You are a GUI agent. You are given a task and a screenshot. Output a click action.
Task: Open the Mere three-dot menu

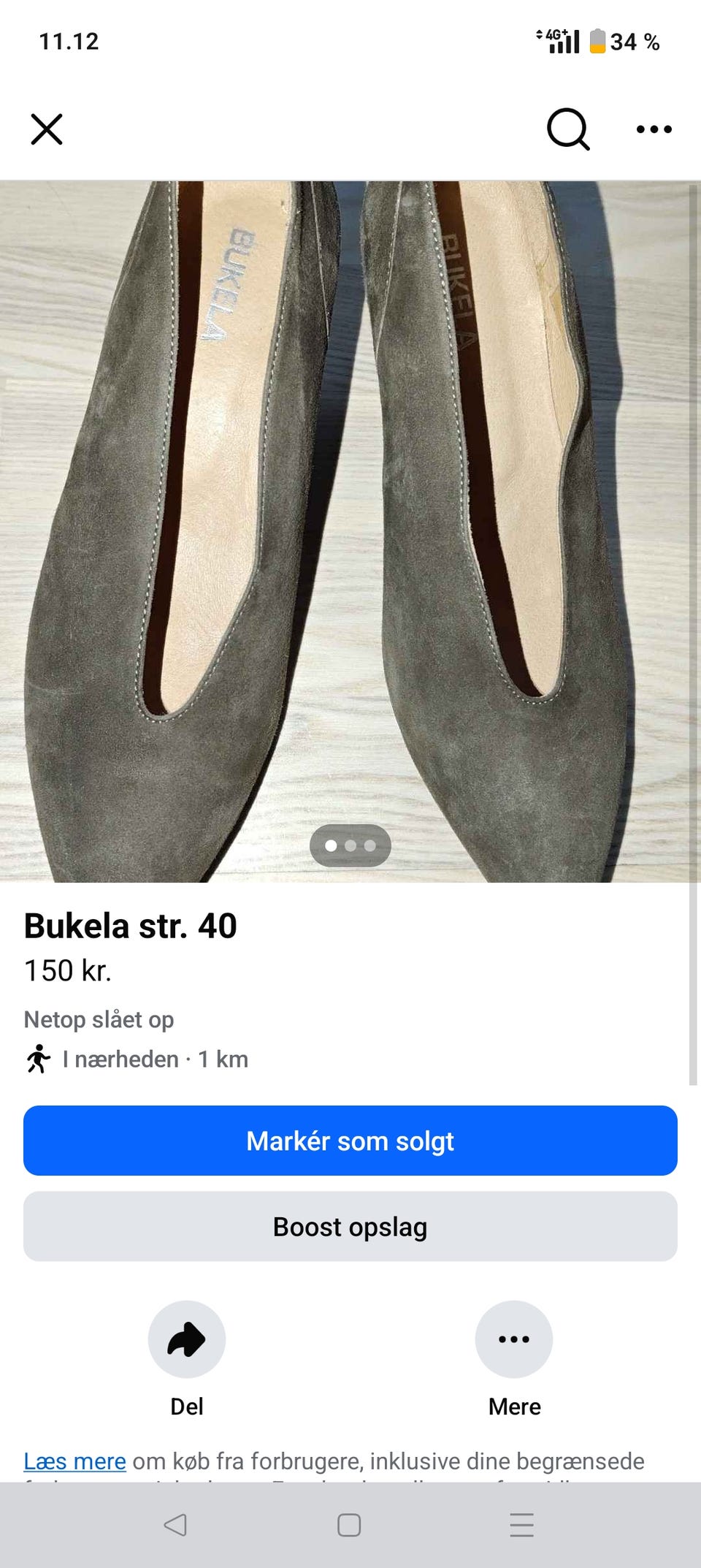(513, 1339)
